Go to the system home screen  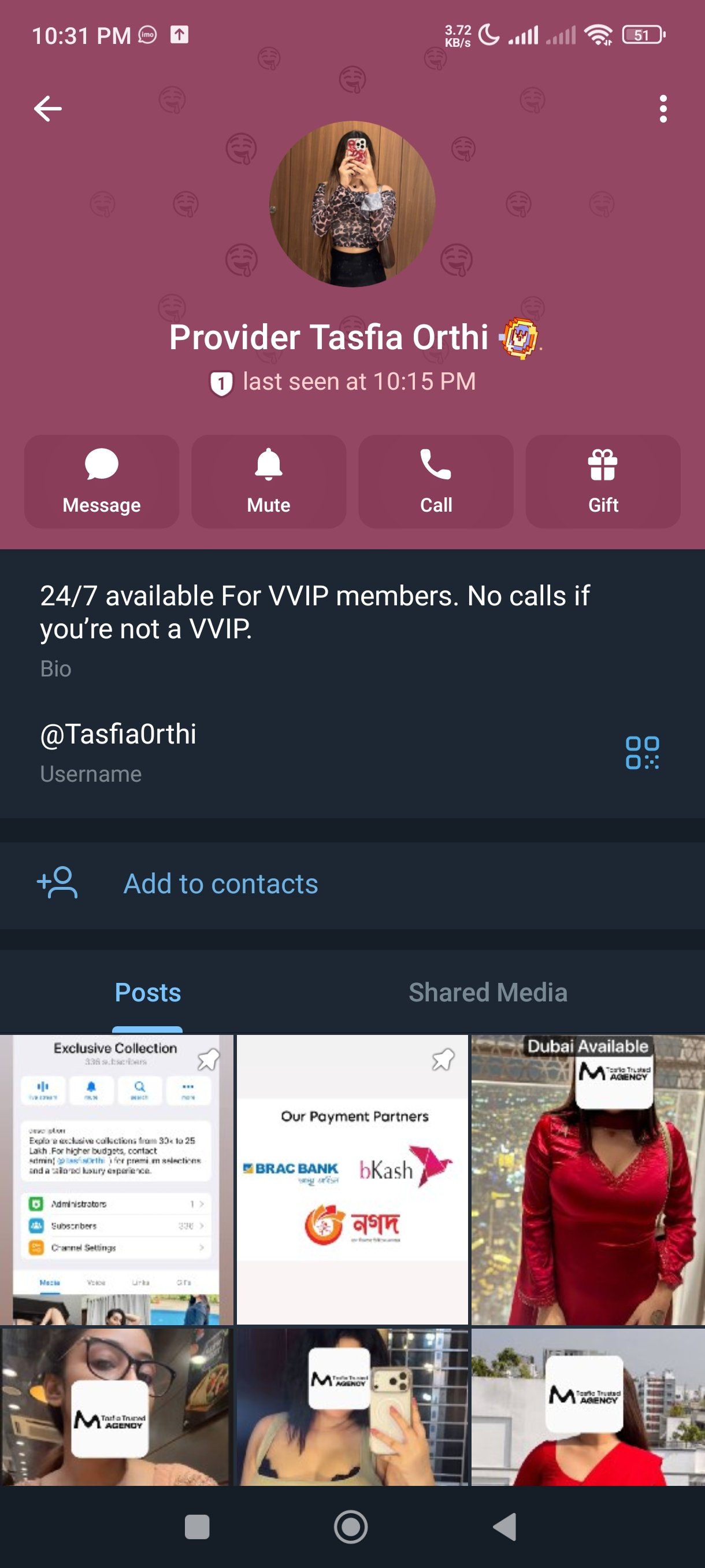(x=351, y=1527)
